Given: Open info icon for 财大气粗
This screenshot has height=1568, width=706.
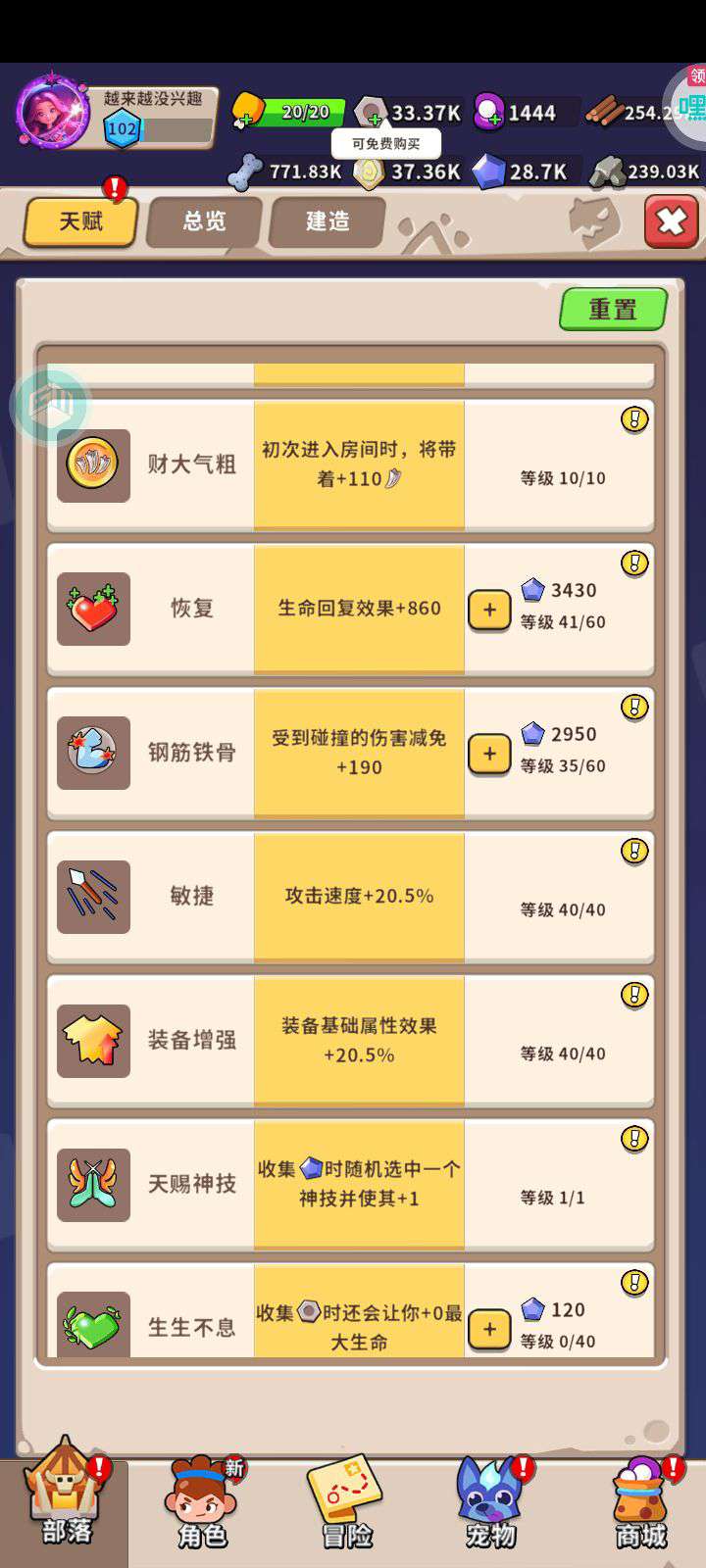Looking at the screenshot, I should [x=634, y=419].
